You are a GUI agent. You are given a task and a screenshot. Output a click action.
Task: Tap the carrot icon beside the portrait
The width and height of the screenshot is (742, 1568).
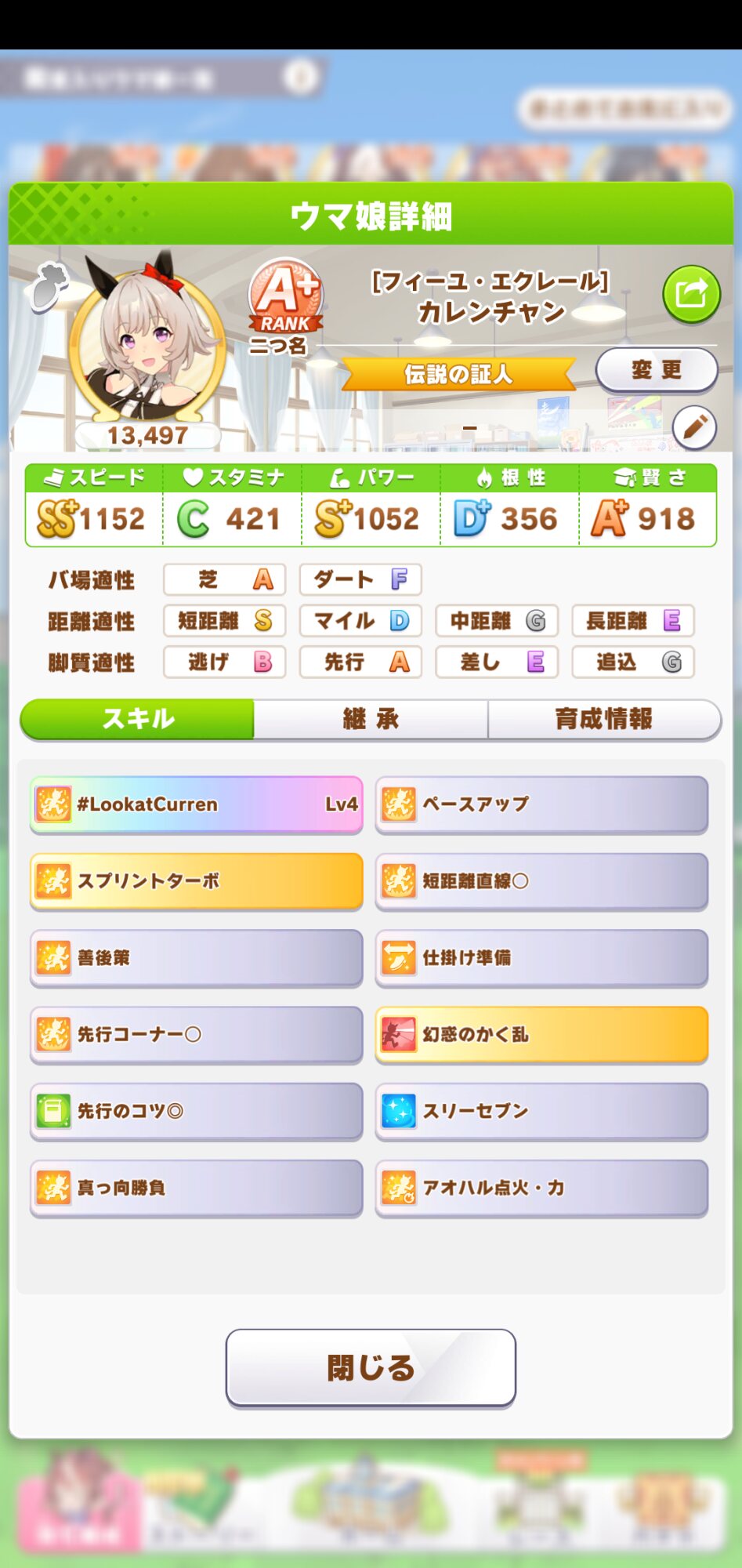tap(49, 286)
